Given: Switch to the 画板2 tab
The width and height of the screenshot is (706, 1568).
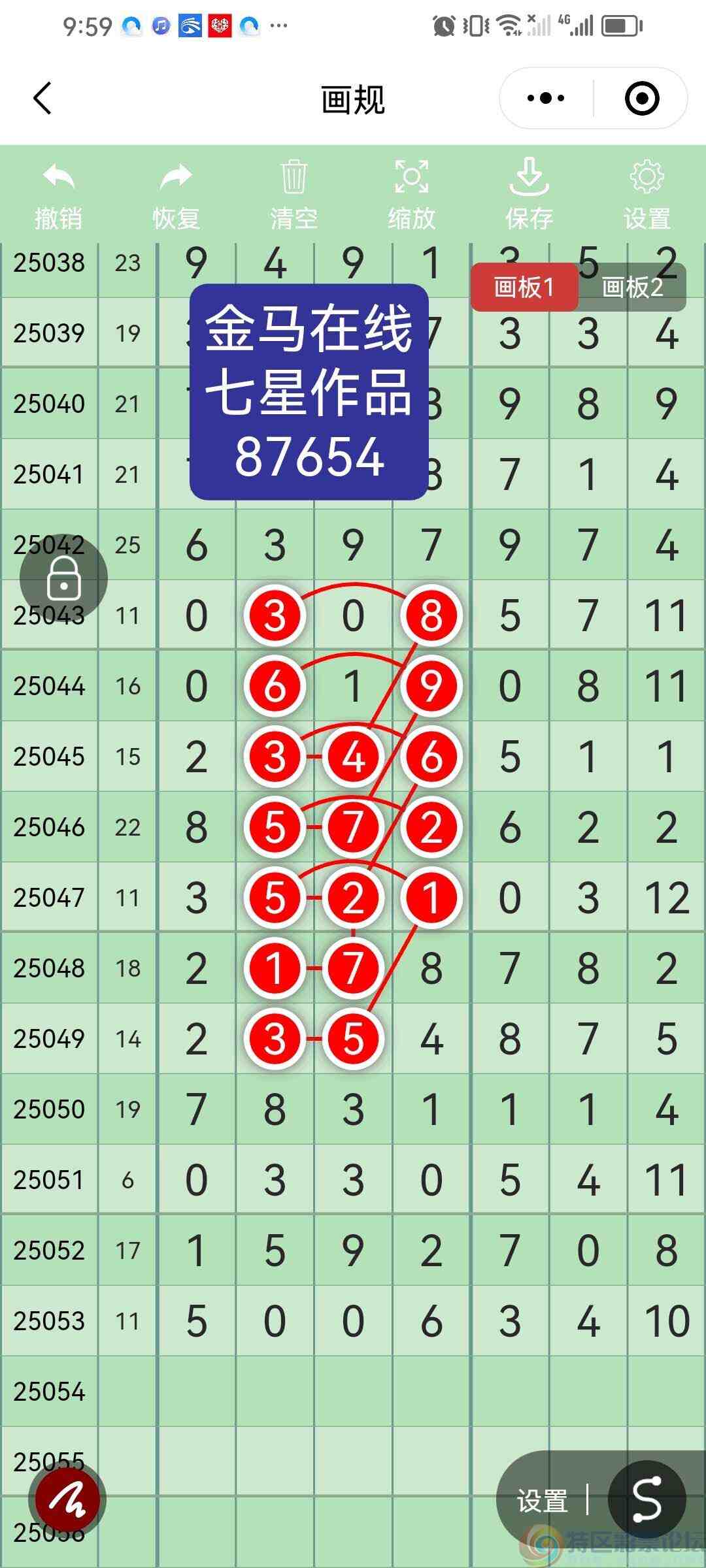Looking at the screenshot, I should (x=631, y=286).
